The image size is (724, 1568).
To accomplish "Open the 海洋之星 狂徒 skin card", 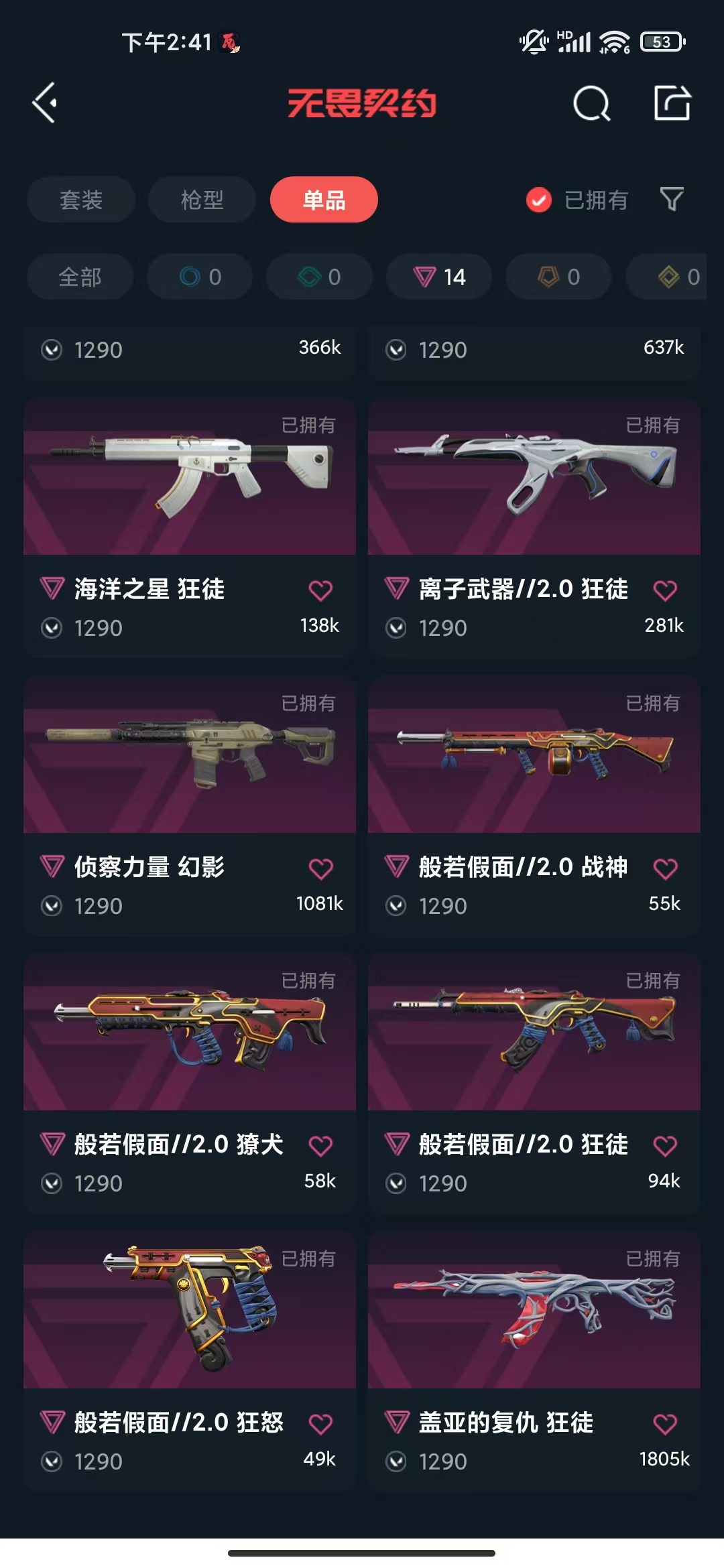I will click(x=190, y=527).
